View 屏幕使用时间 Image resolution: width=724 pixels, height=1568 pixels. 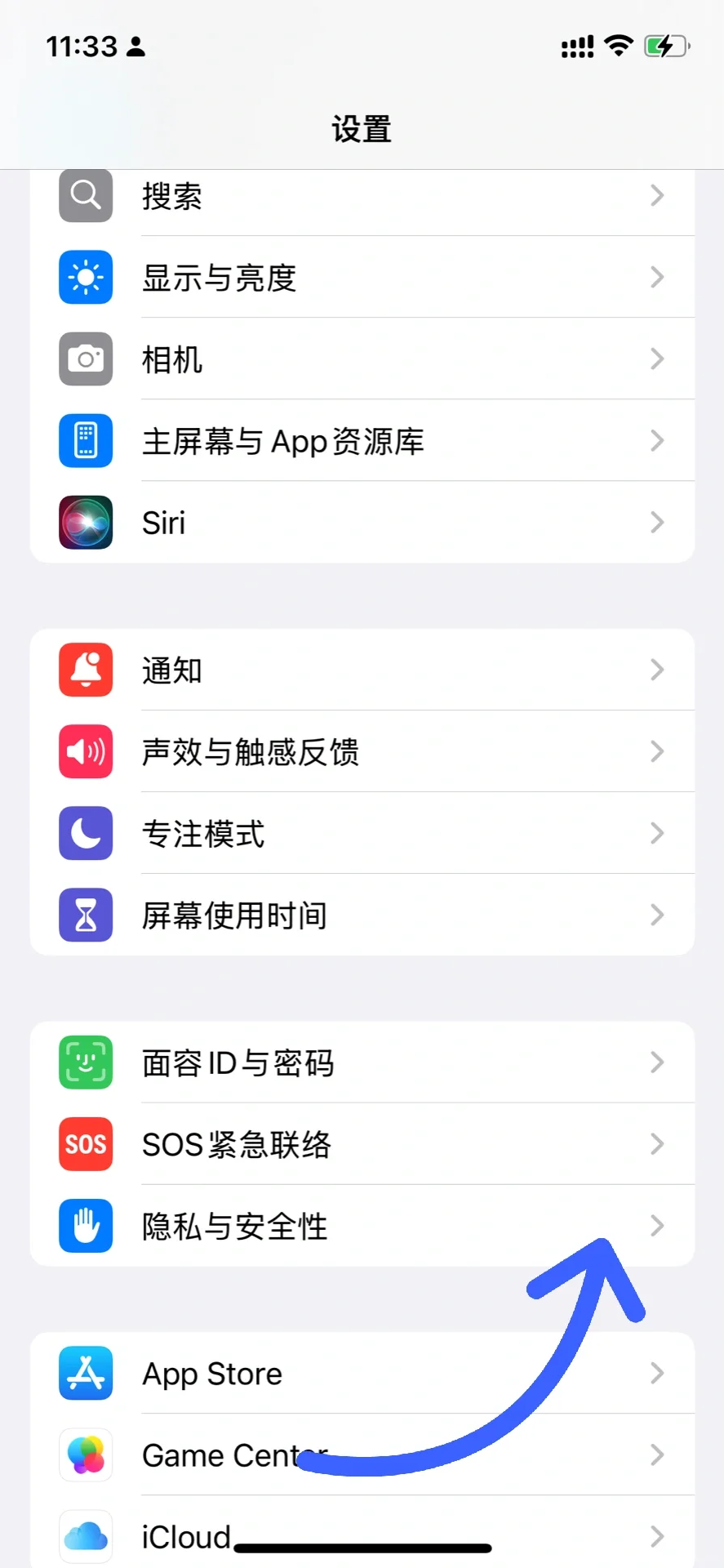coord(362,915)
